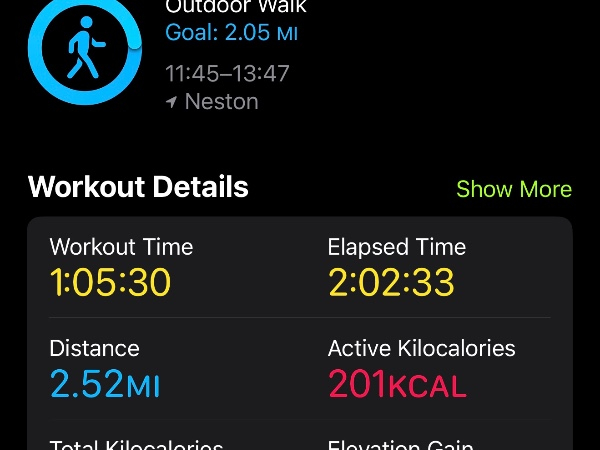Tap Show More beside Workout Details
600x450 pixels.
(x=513, y=189)
